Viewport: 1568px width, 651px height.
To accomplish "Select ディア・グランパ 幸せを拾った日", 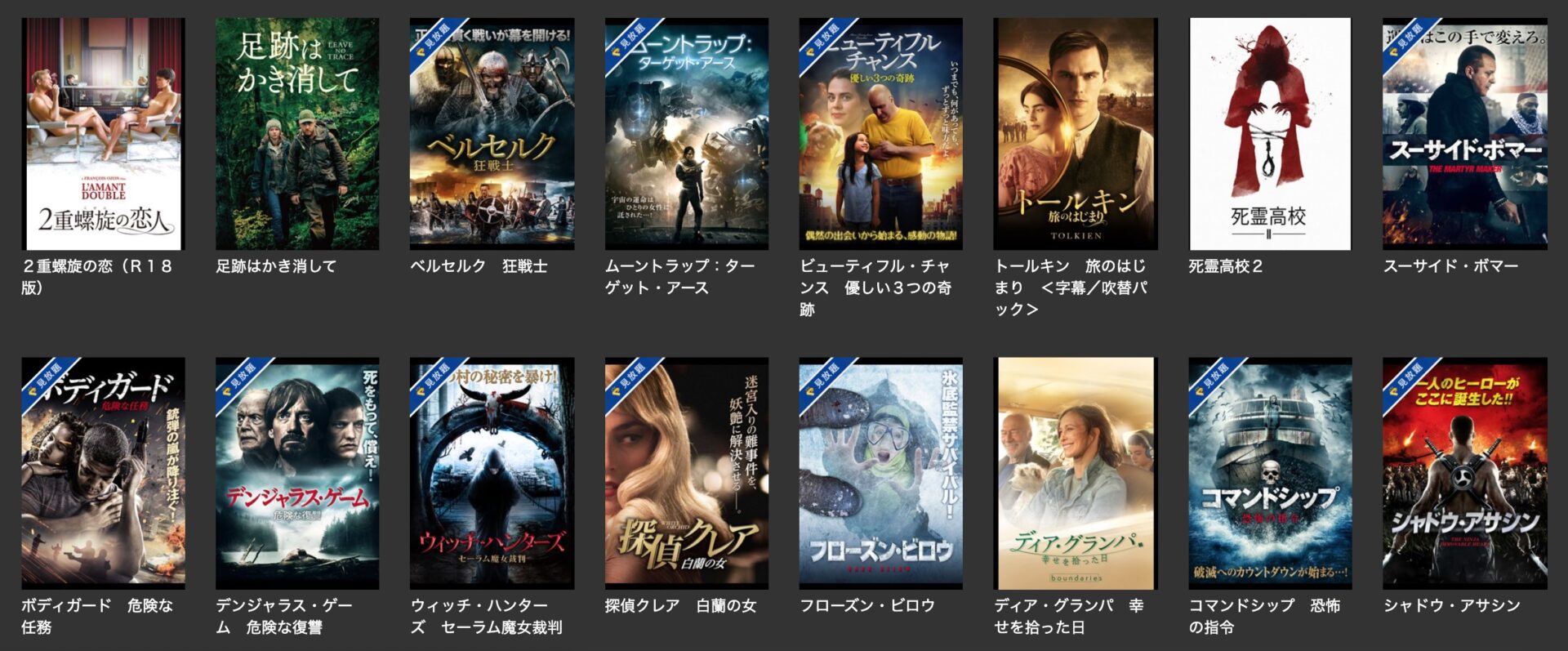I will pyautogui.click(x=1075, y=473).
